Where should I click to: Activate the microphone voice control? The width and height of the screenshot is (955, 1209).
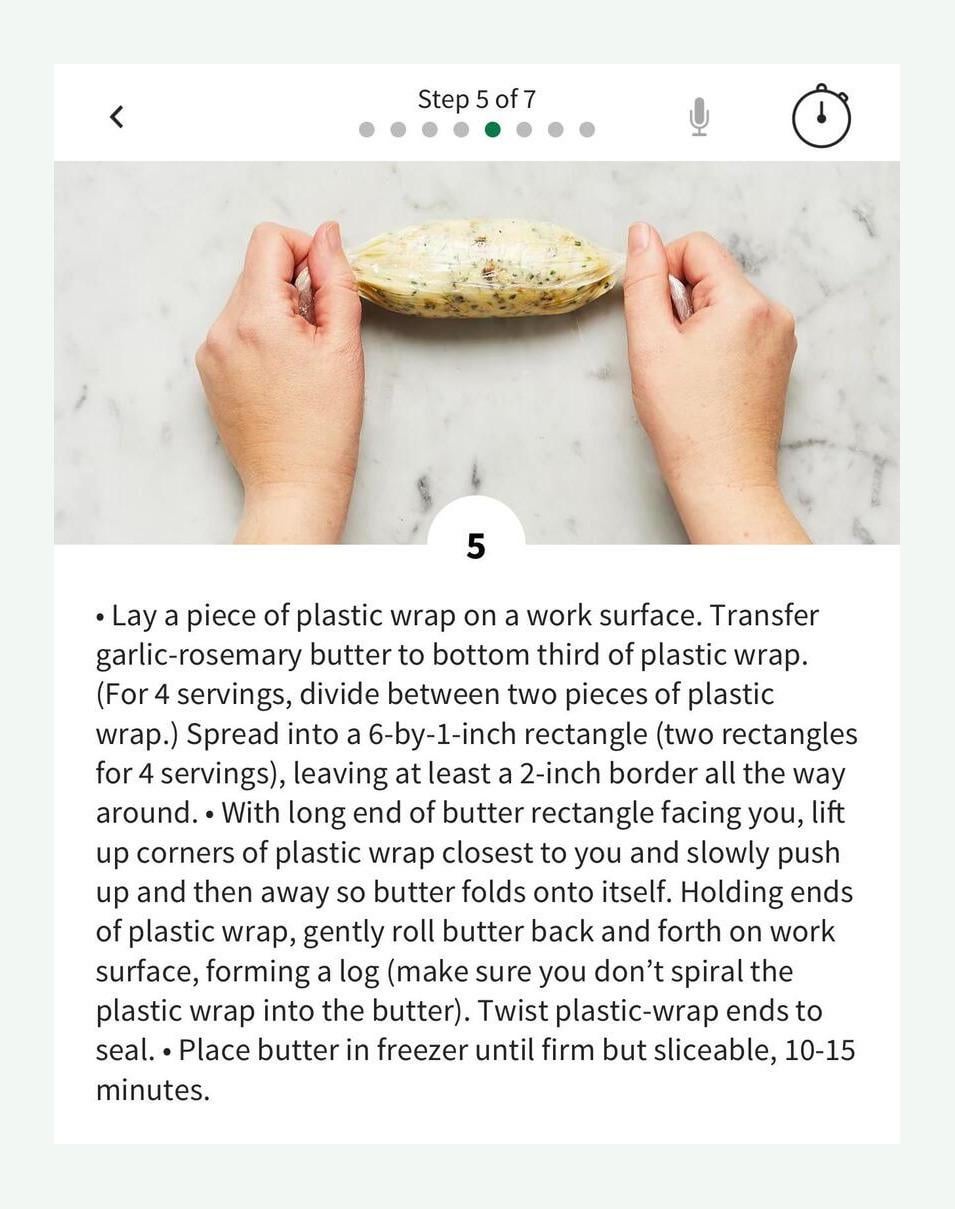[699, 117]
